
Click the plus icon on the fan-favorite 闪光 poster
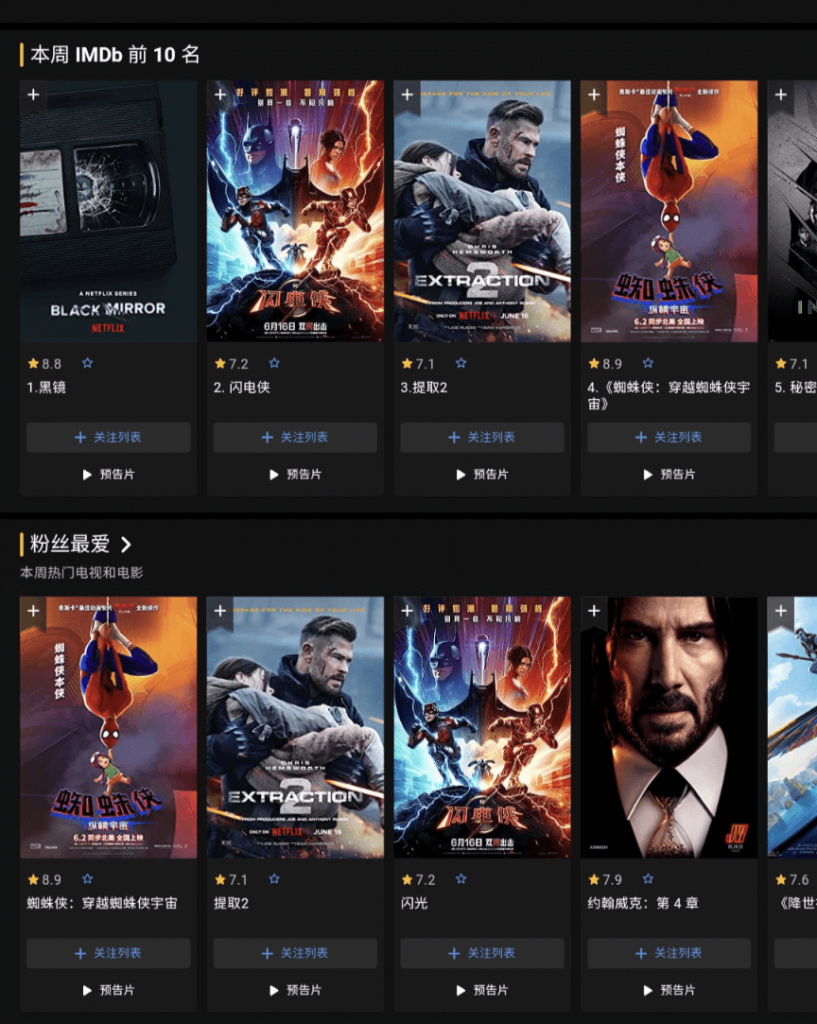click(x=408, y=609)
